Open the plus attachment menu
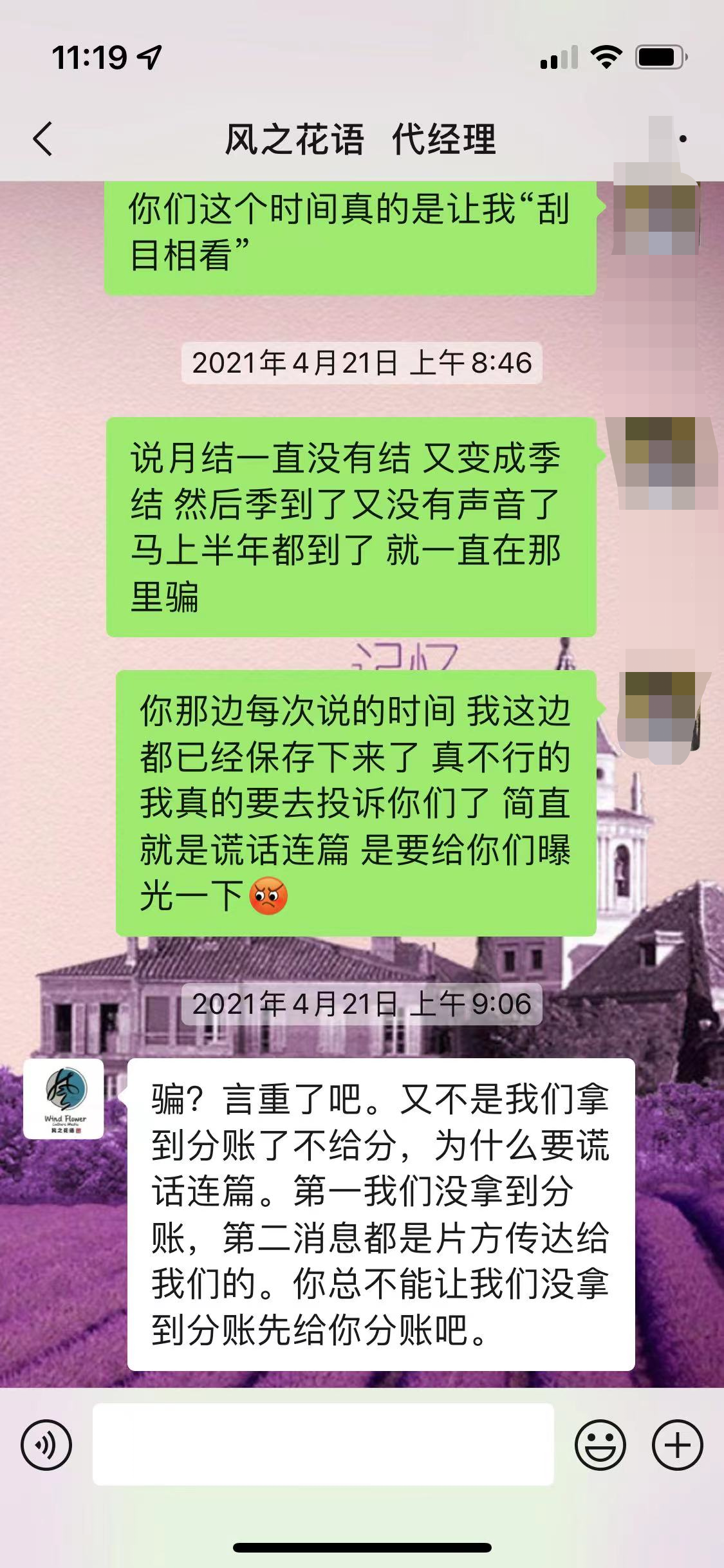This screenshot has width=724, height=1568. click(677, 1445)
